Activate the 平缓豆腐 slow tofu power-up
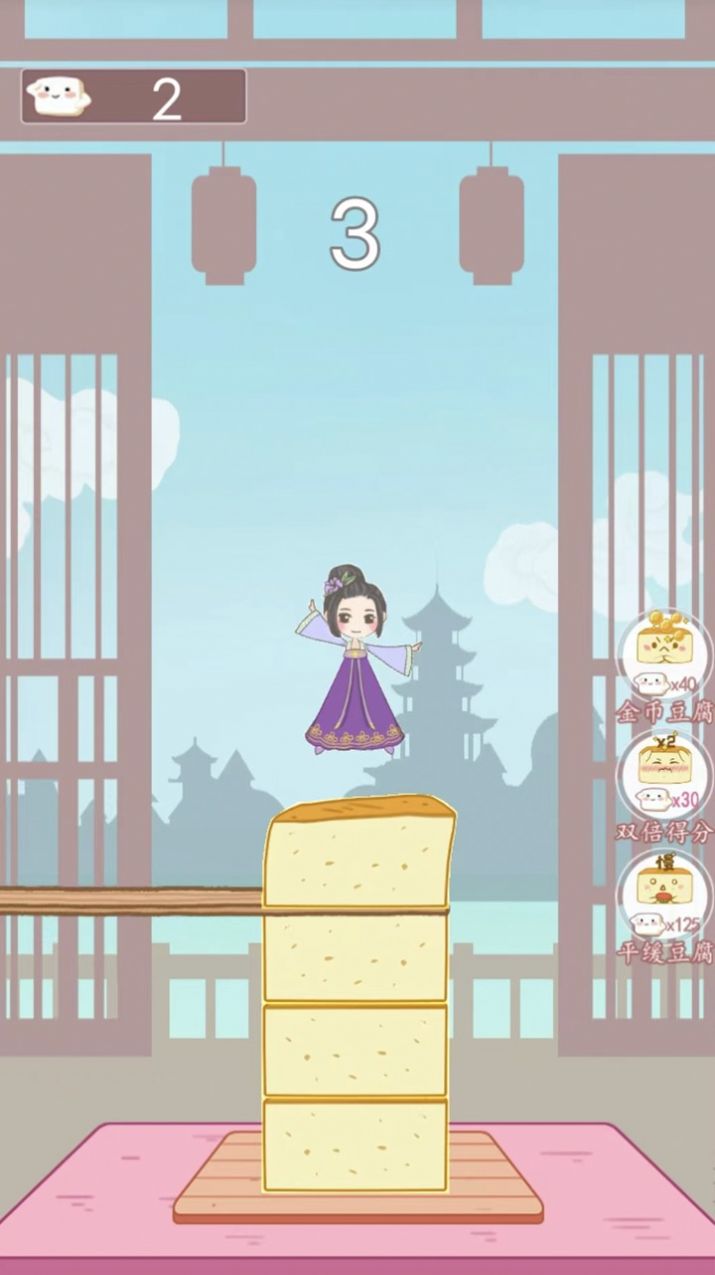Image resolution: width=715 pixels, height=1275 pixels. (x=665, y=893)
